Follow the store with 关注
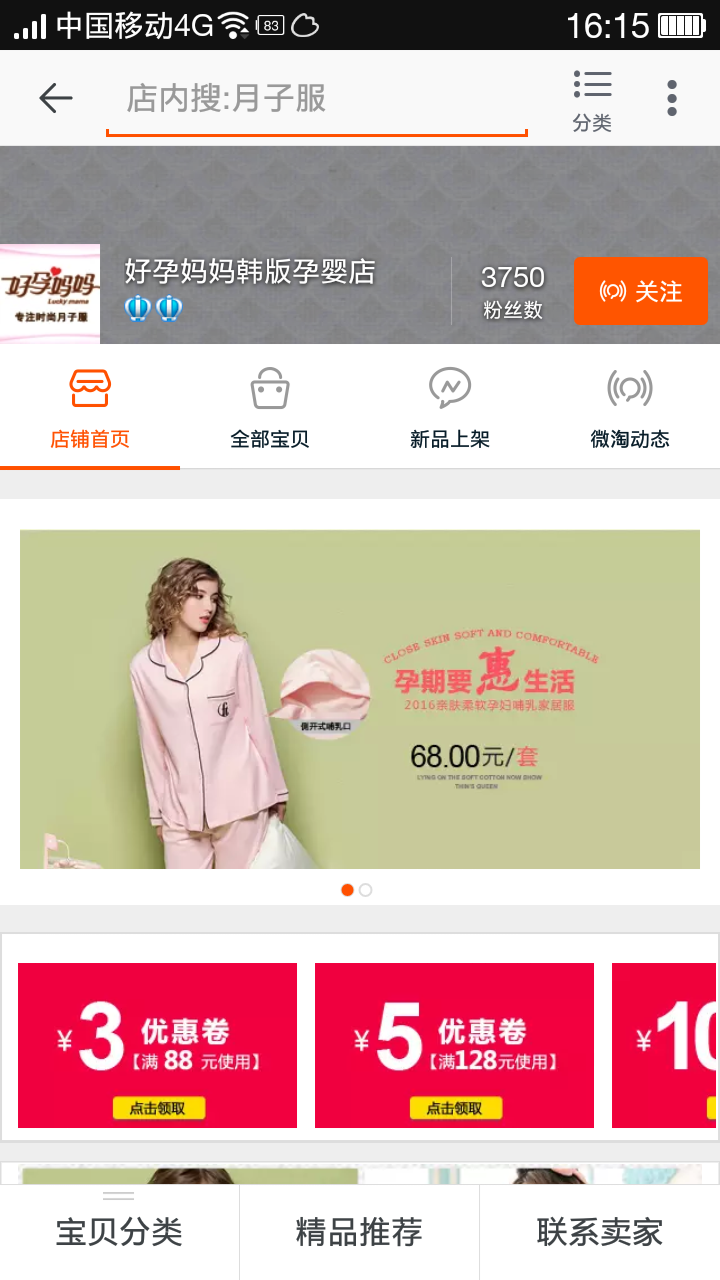The width and height of the screenshot is (720, 1280). point(640,291)
